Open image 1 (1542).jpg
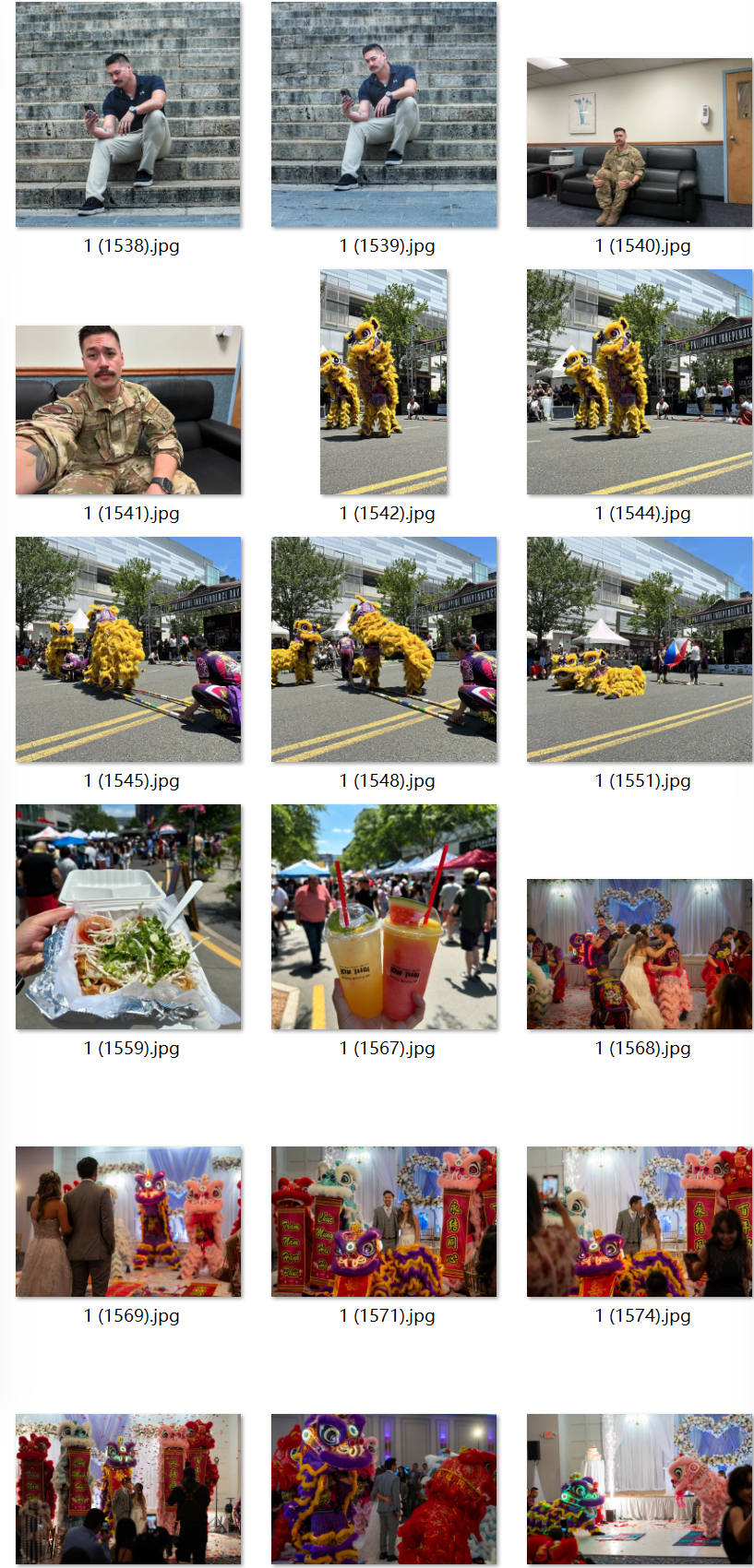The height and width of the screenshot is (1568, 754). click(x=384, y=382)
